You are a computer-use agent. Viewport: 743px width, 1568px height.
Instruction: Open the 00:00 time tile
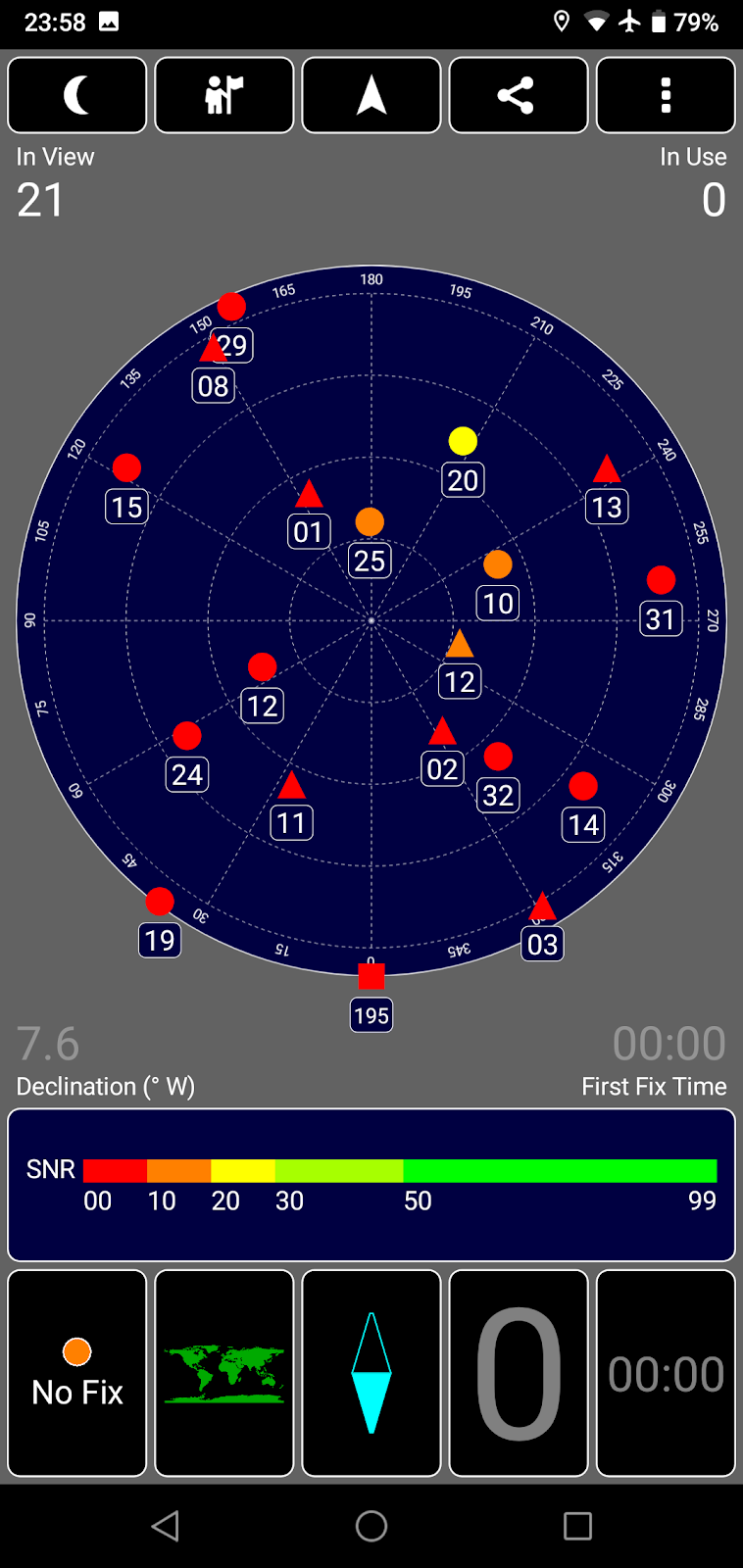[x=666, y=1373]
